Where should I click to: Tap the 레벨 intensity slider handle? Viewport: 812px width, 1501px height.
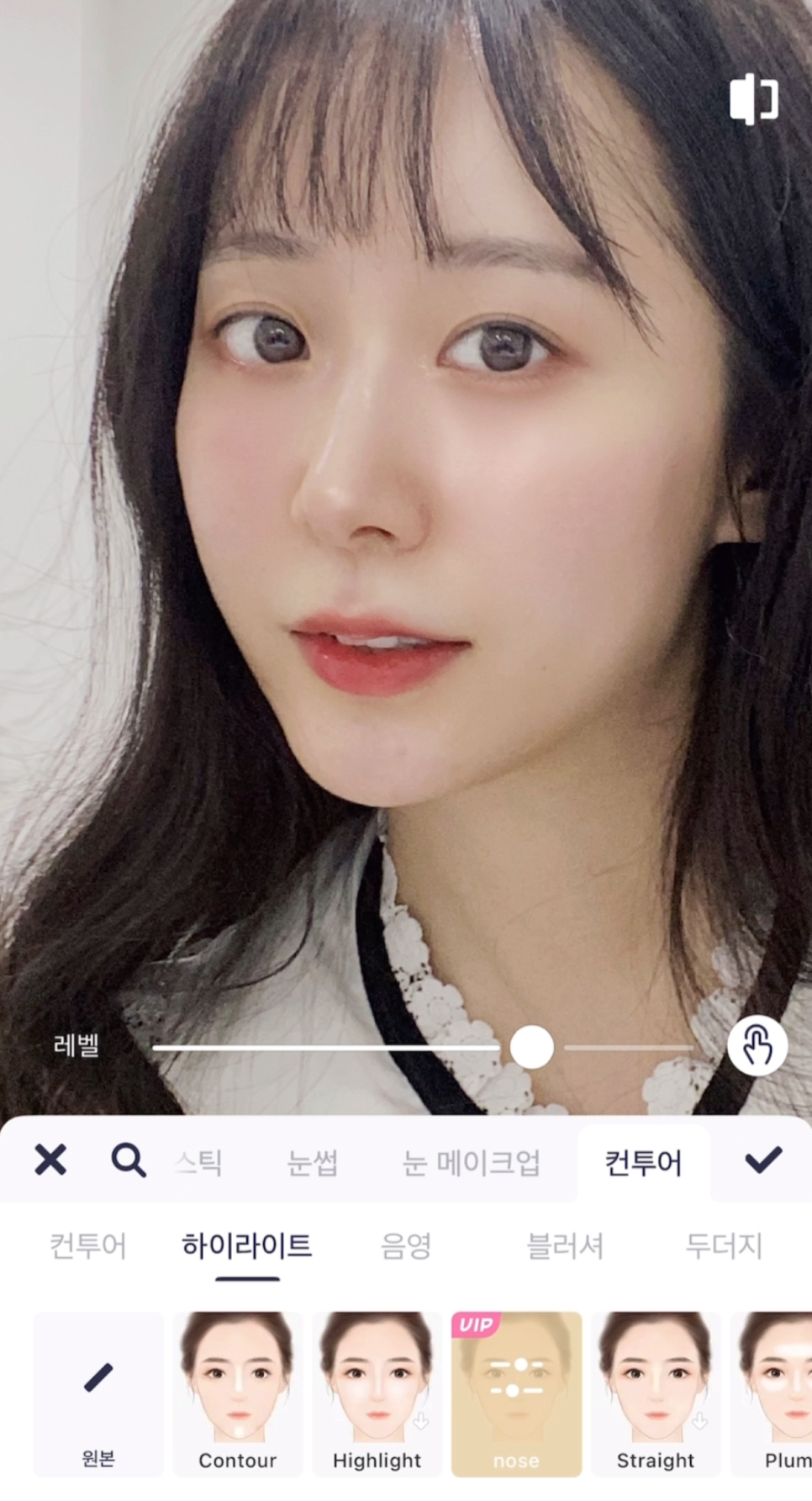click(x=531, y=1047)
